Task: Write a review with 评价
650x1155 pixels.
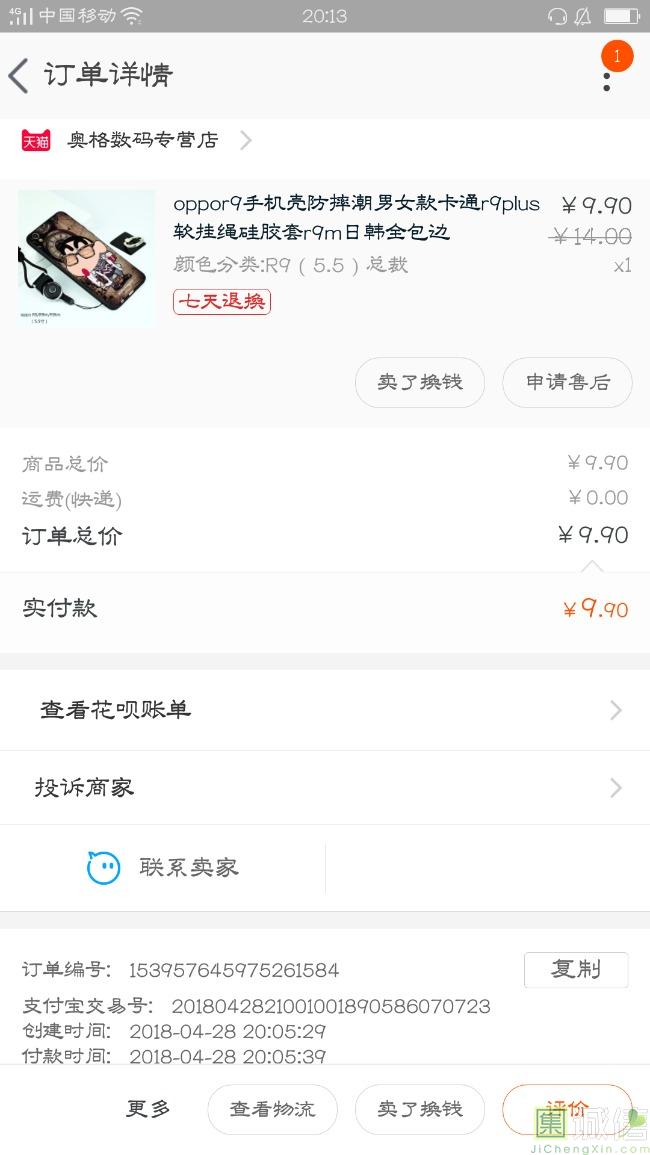Action: point(567,1109)
